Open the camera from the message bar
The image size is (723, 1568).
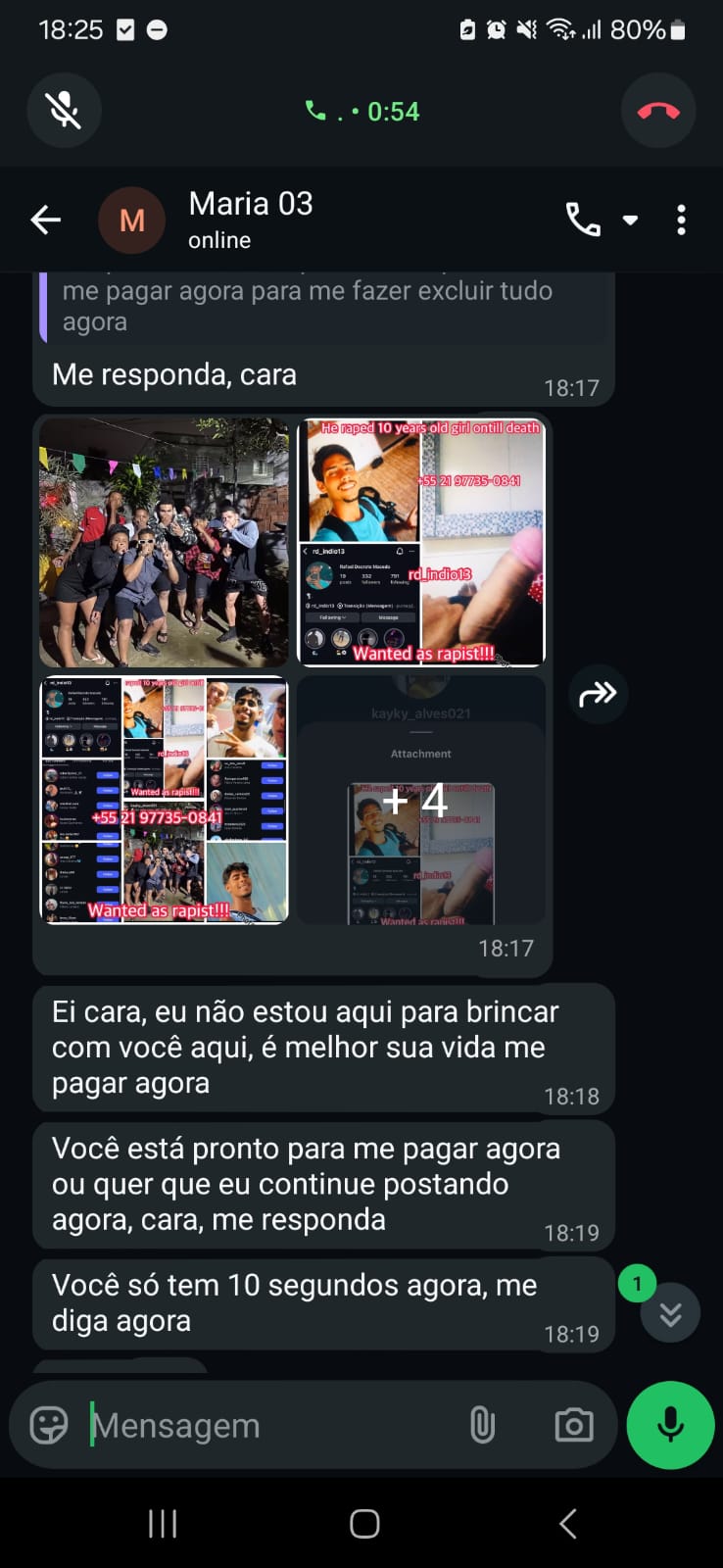coord(574,1425)
